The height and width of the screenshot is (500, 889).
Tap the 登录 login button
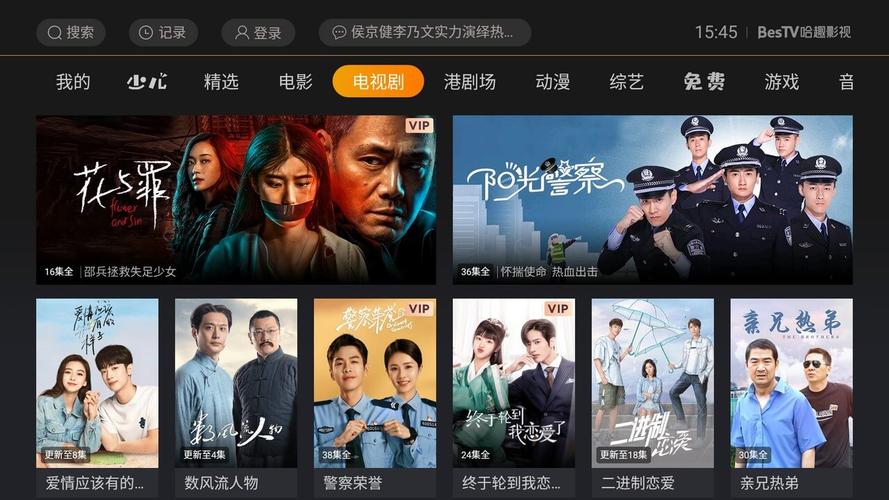click(x=258, y=32)
